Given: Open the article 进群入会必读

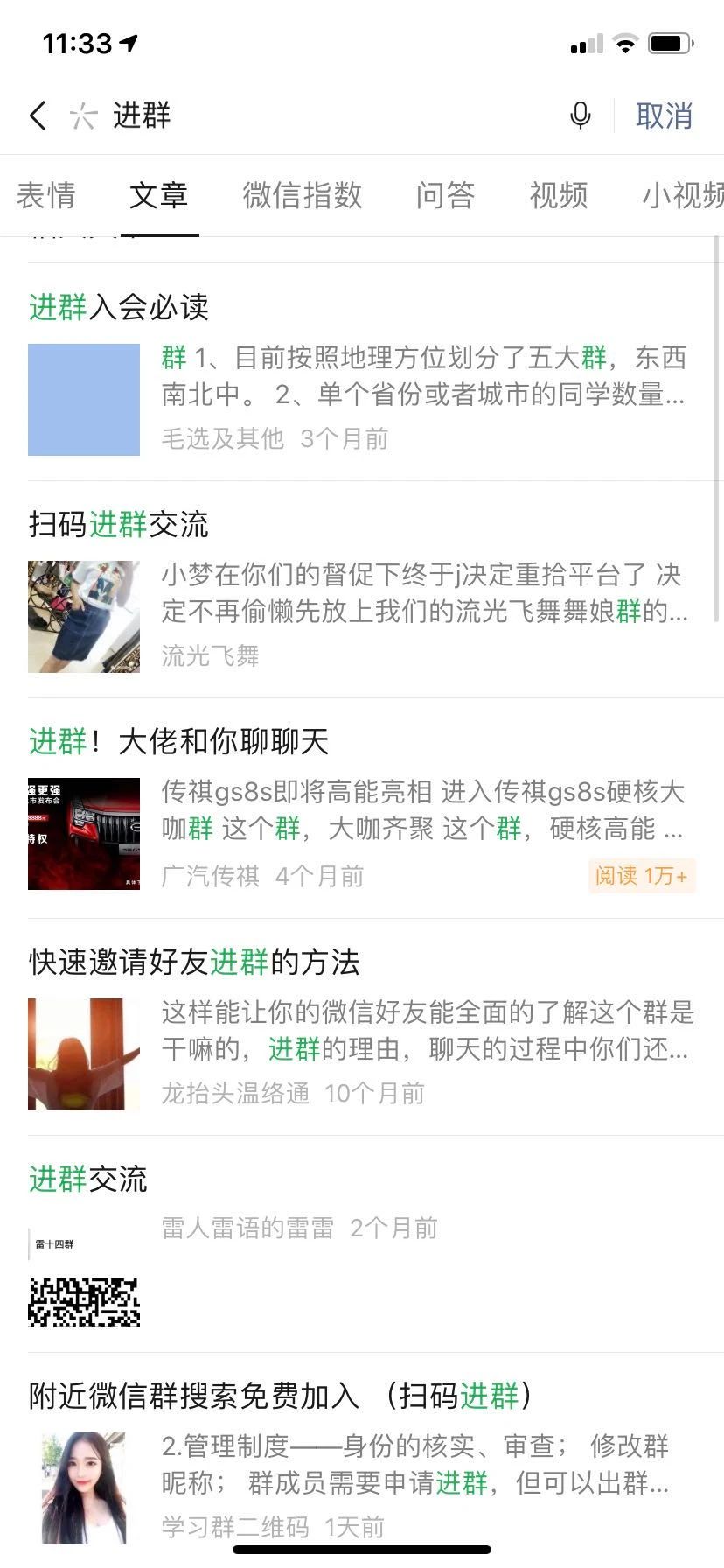Looking at the screenshot, I should (119, 307).
